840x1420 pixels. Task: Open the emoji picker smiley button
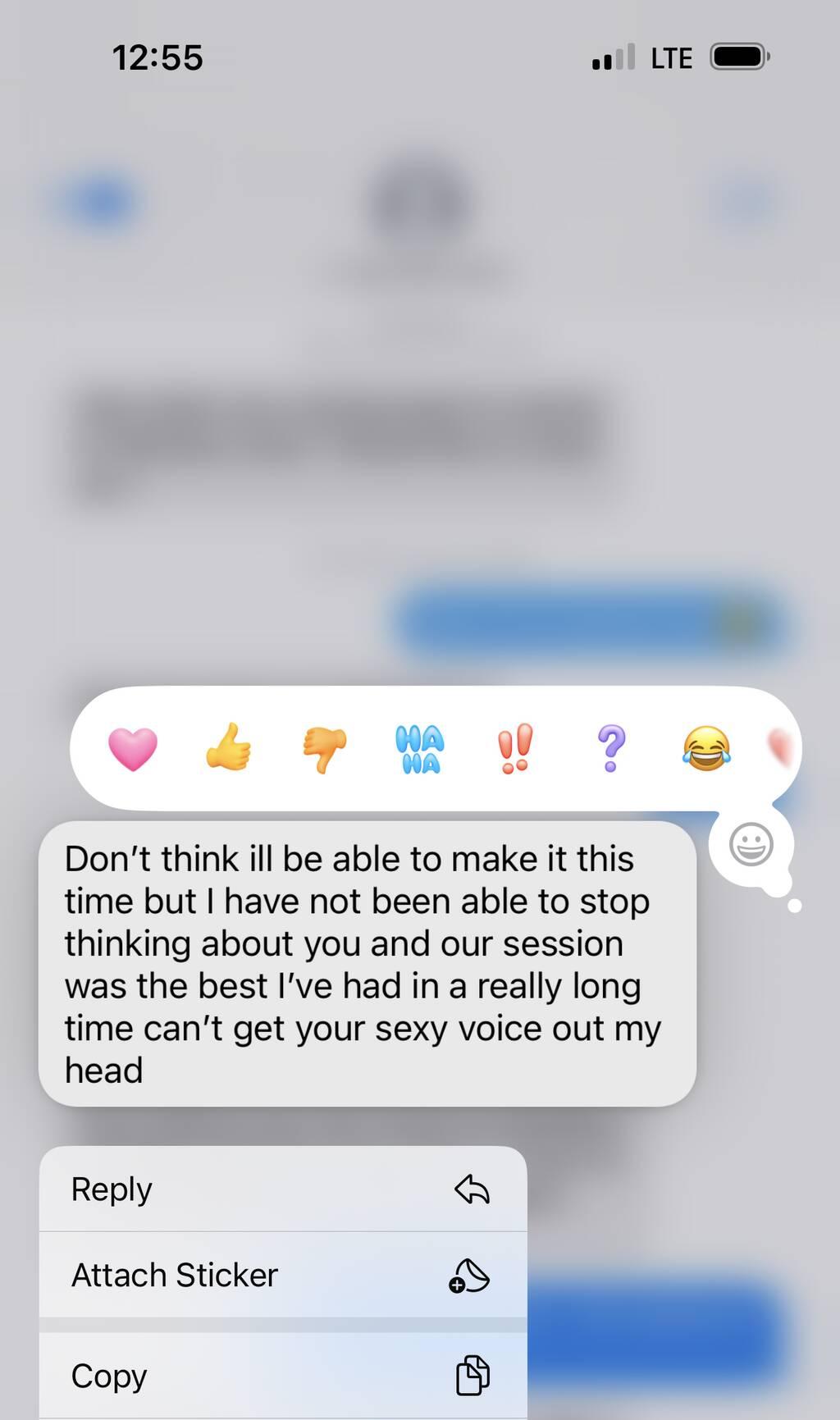tap(751, 844)
